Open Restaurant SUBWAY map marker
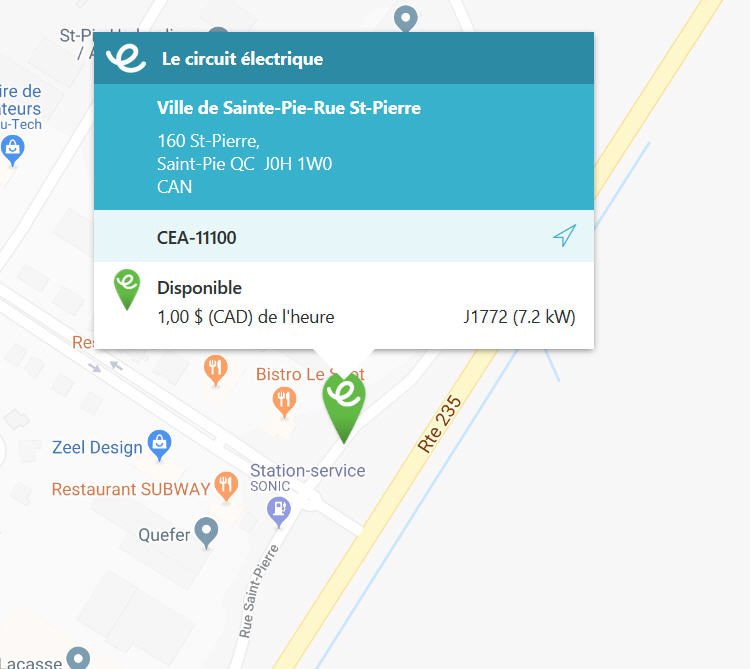This screenshot has width=750, height=669. [x=226, y=488]
